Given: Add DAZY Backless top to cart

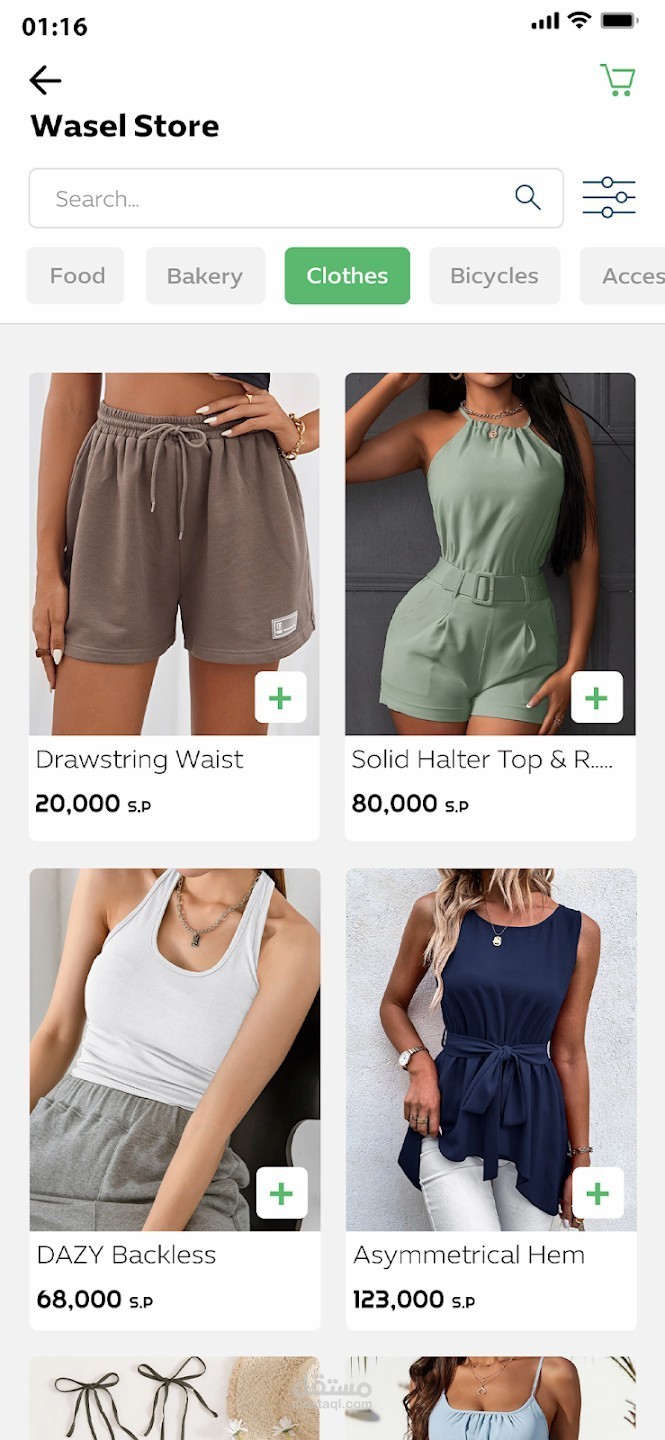Looking at the screenshot, I should click(281, 1193).
